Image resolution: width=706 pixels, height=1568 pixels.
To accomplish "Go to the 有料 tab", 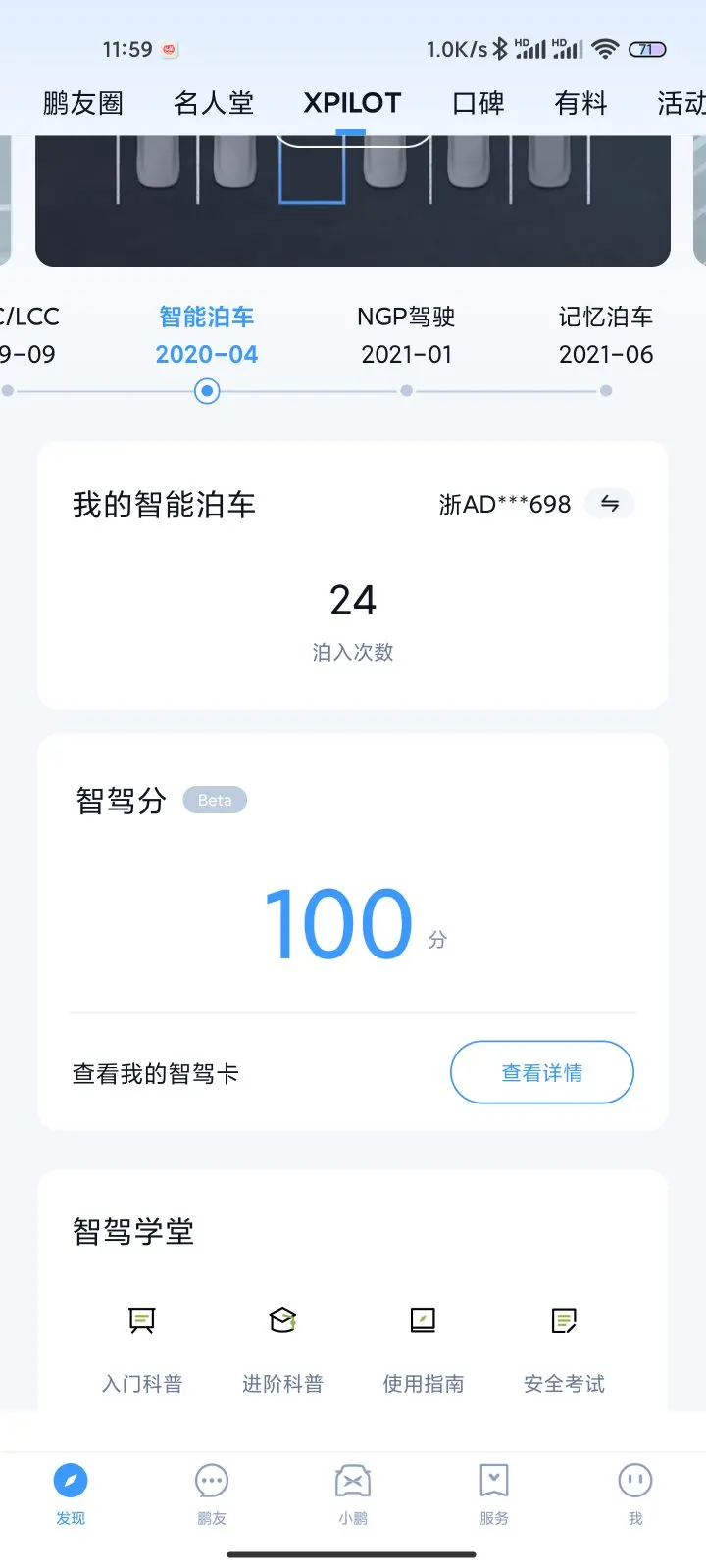I will point(580,103).
